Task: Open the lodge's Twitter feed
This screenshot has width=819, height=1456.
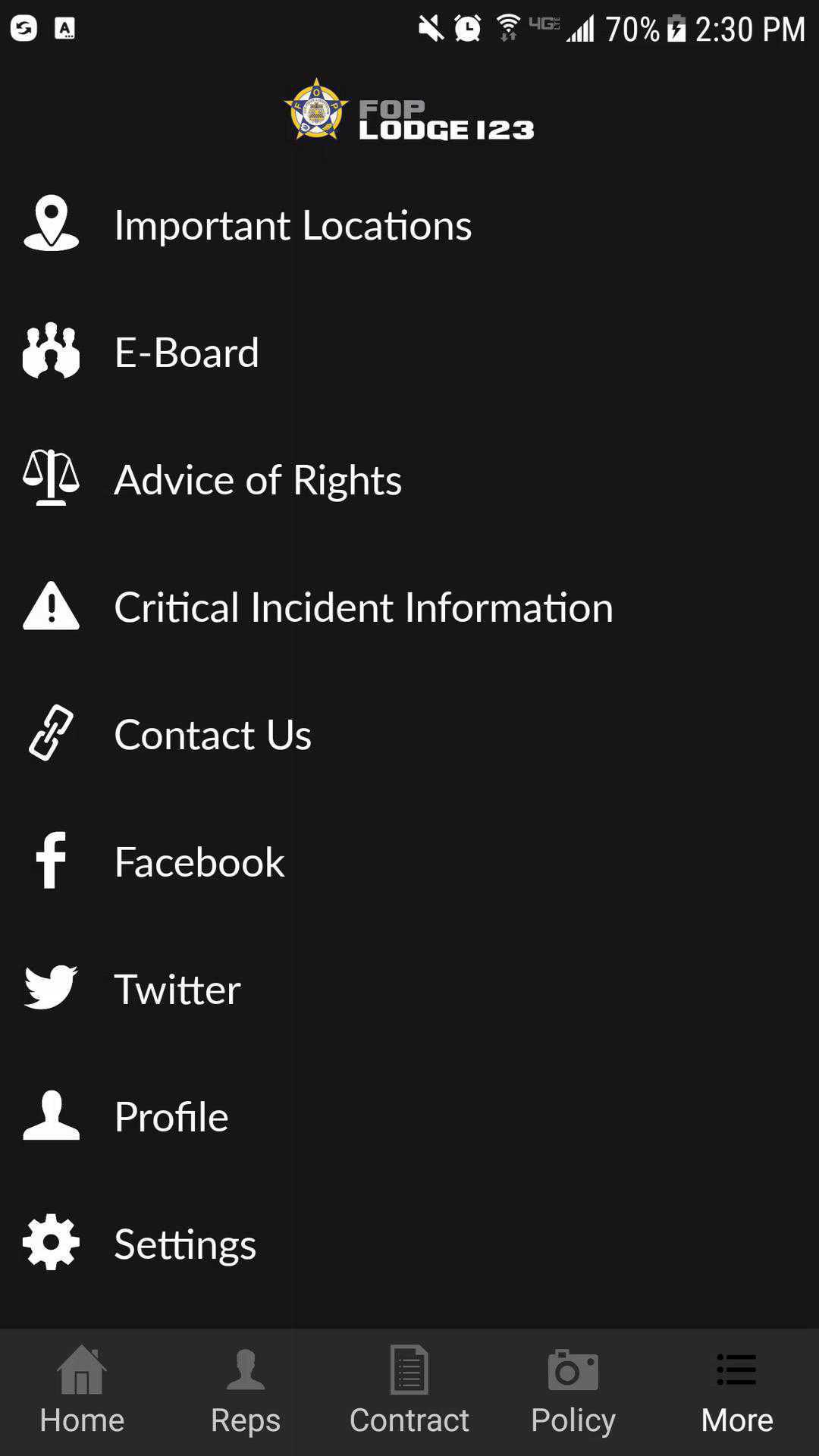Action: click(177, 990)
